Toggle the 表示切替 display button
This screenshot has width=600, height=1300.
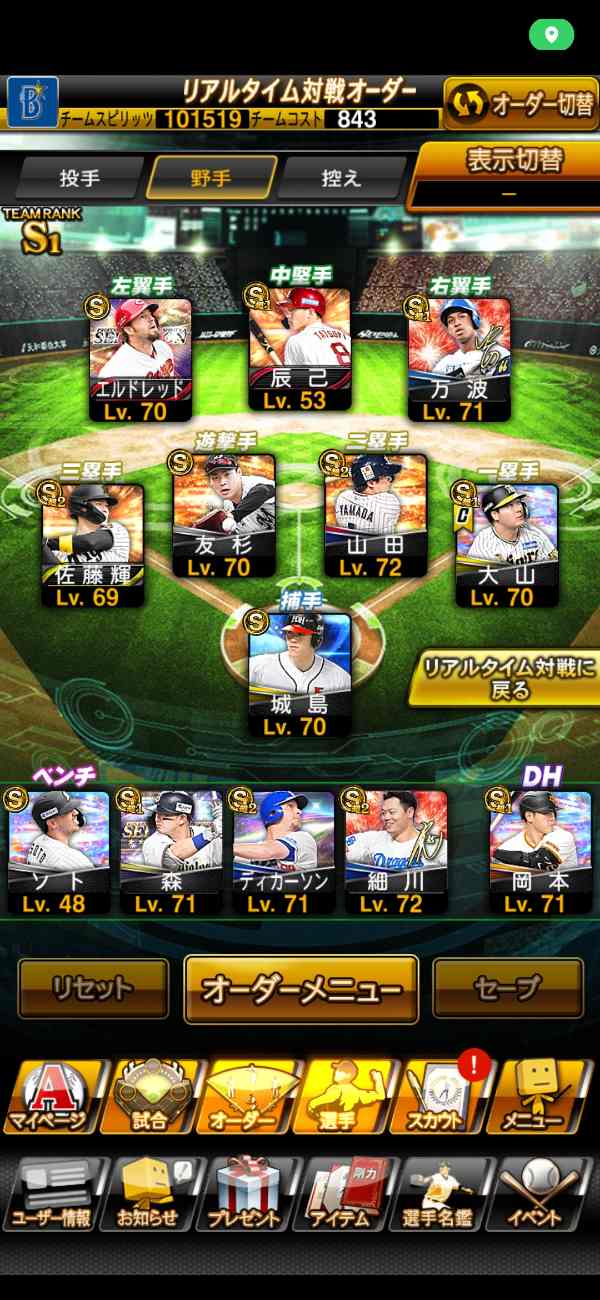508,174
